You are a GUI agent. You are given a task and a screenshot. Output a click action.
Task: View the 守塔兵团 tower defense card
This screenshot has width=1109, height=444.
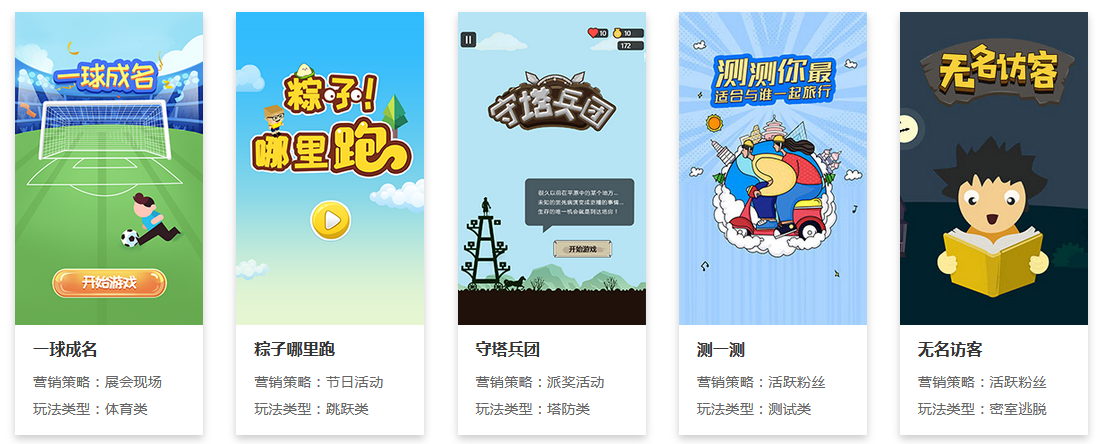tap(552, 170)
